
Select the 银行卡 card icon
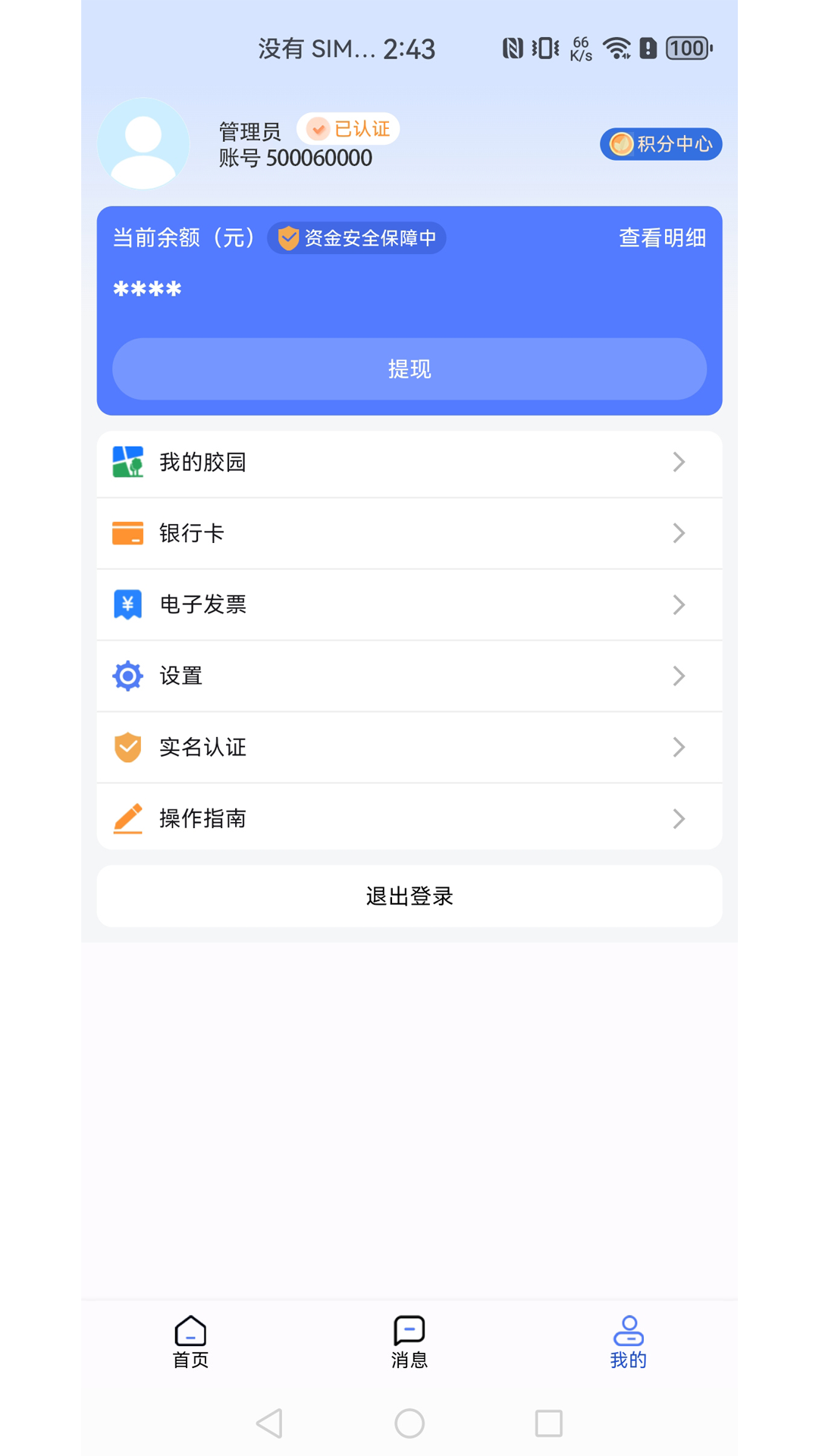[127, 533]
